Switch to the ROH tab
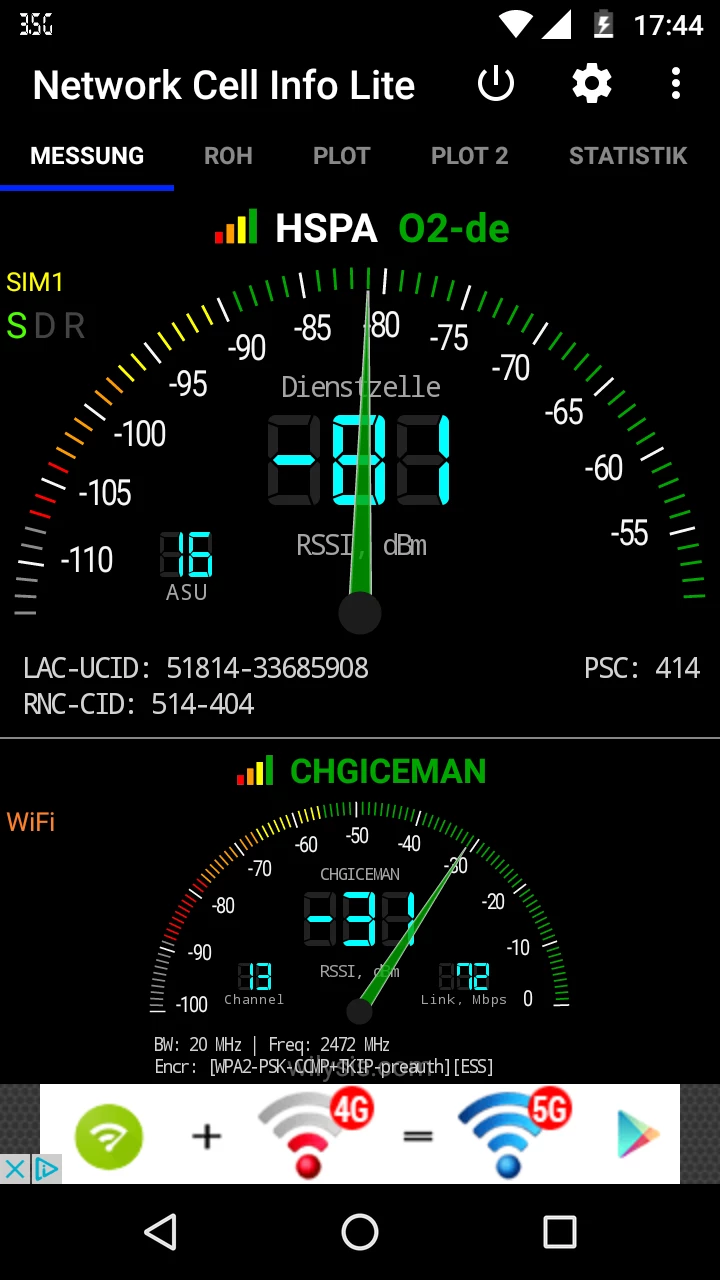Viewport: 720px width, 1280px height. point(228,156)
